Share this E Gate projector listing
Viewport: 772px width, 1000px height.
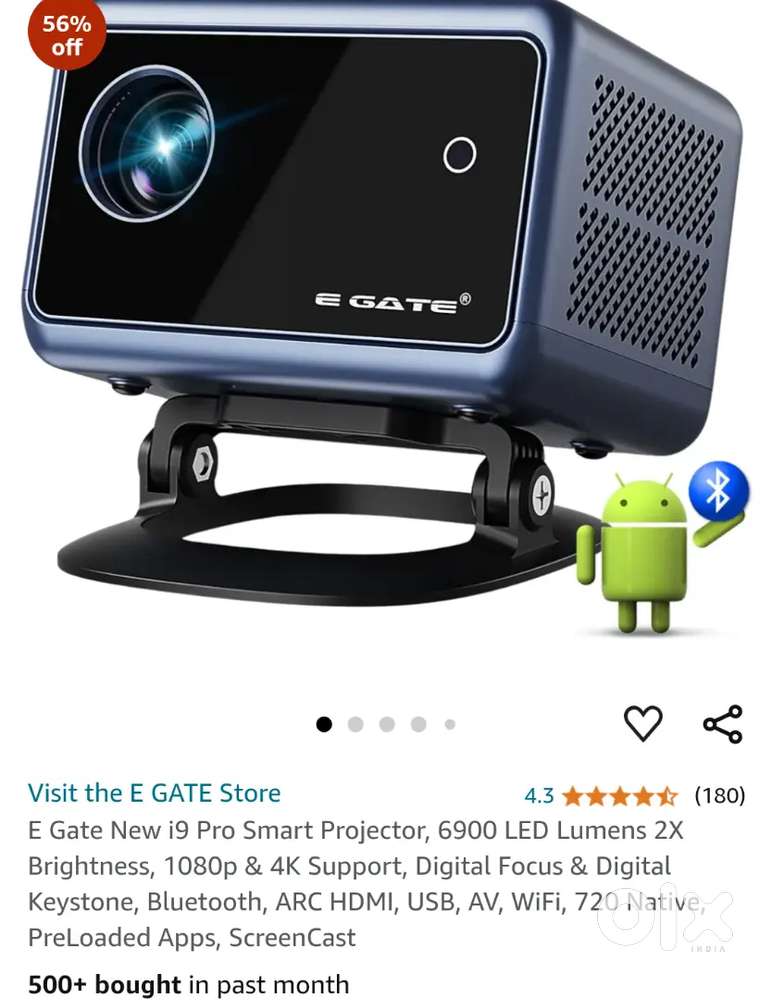[x=722, y=723]
